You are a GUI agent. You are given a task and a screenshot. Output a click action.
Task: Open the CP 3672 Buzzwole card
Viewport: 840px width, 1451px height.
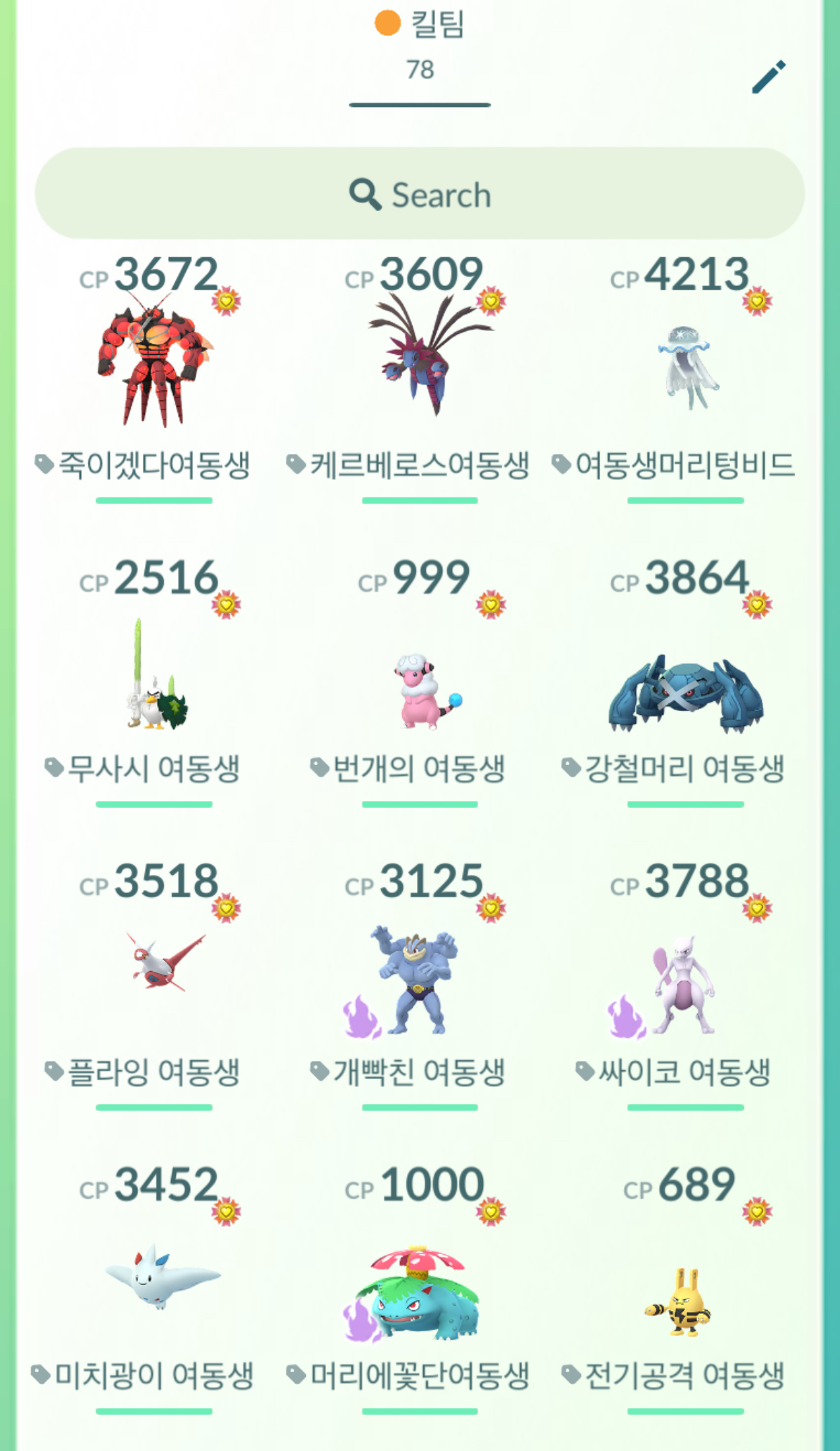[154, 366]
